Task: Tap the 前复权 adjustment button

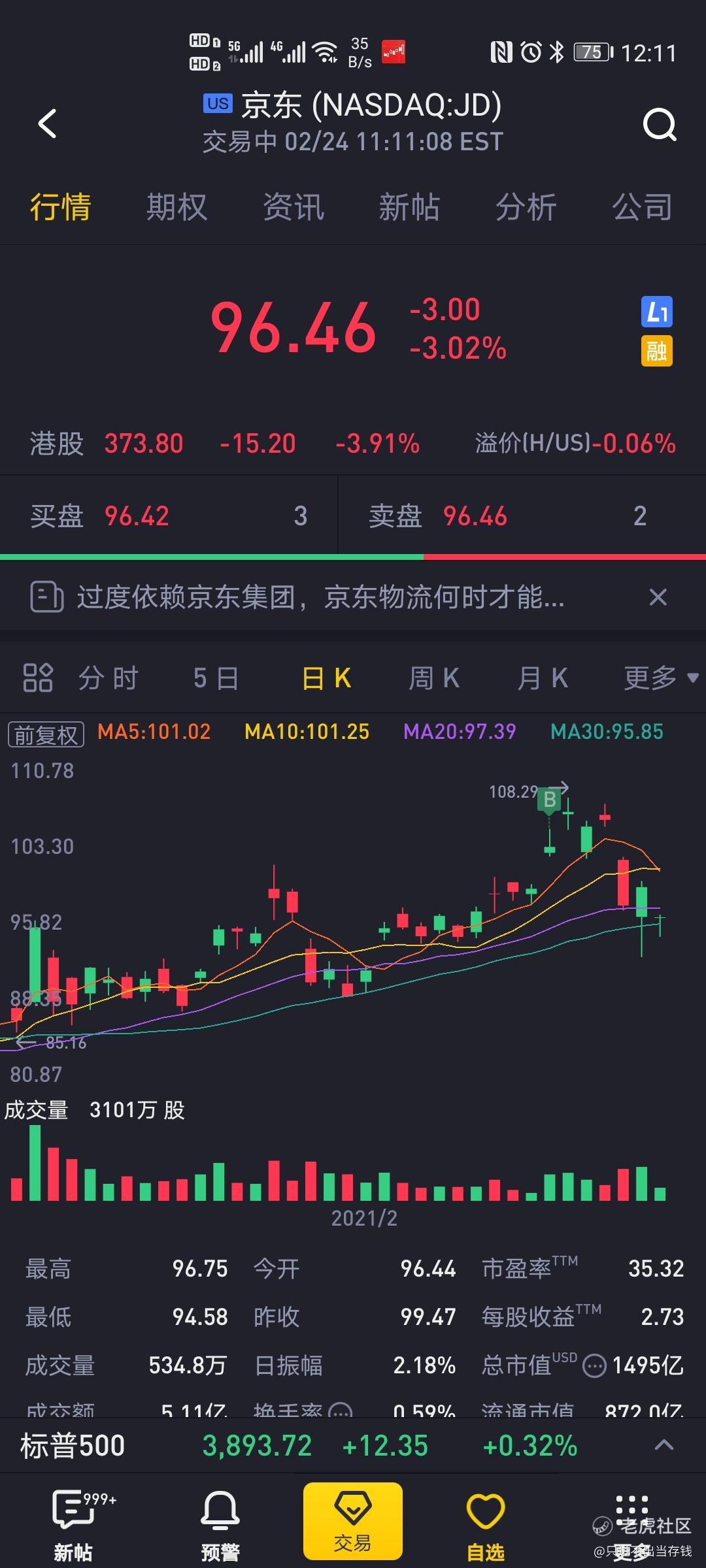Action: [46, 734]
